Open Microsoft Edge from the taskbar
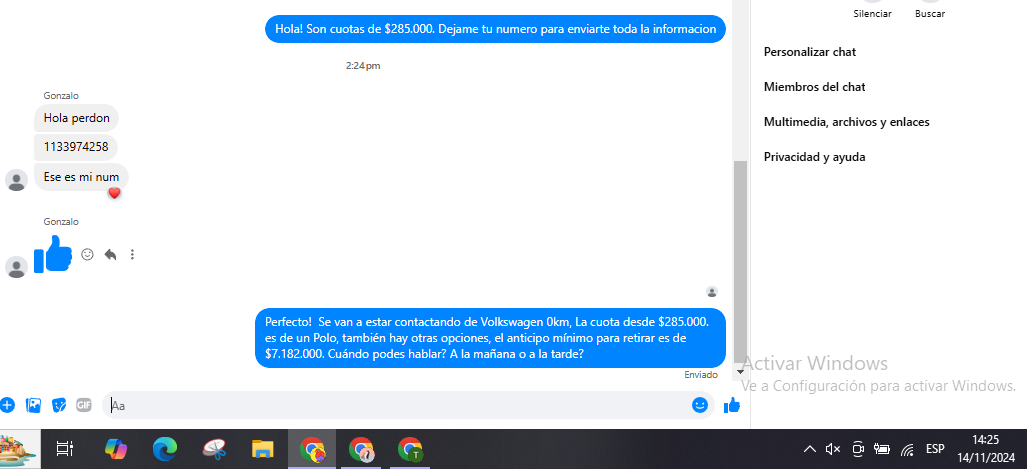The height and width of the screenshot is (469, 1027). click(165, 450)
